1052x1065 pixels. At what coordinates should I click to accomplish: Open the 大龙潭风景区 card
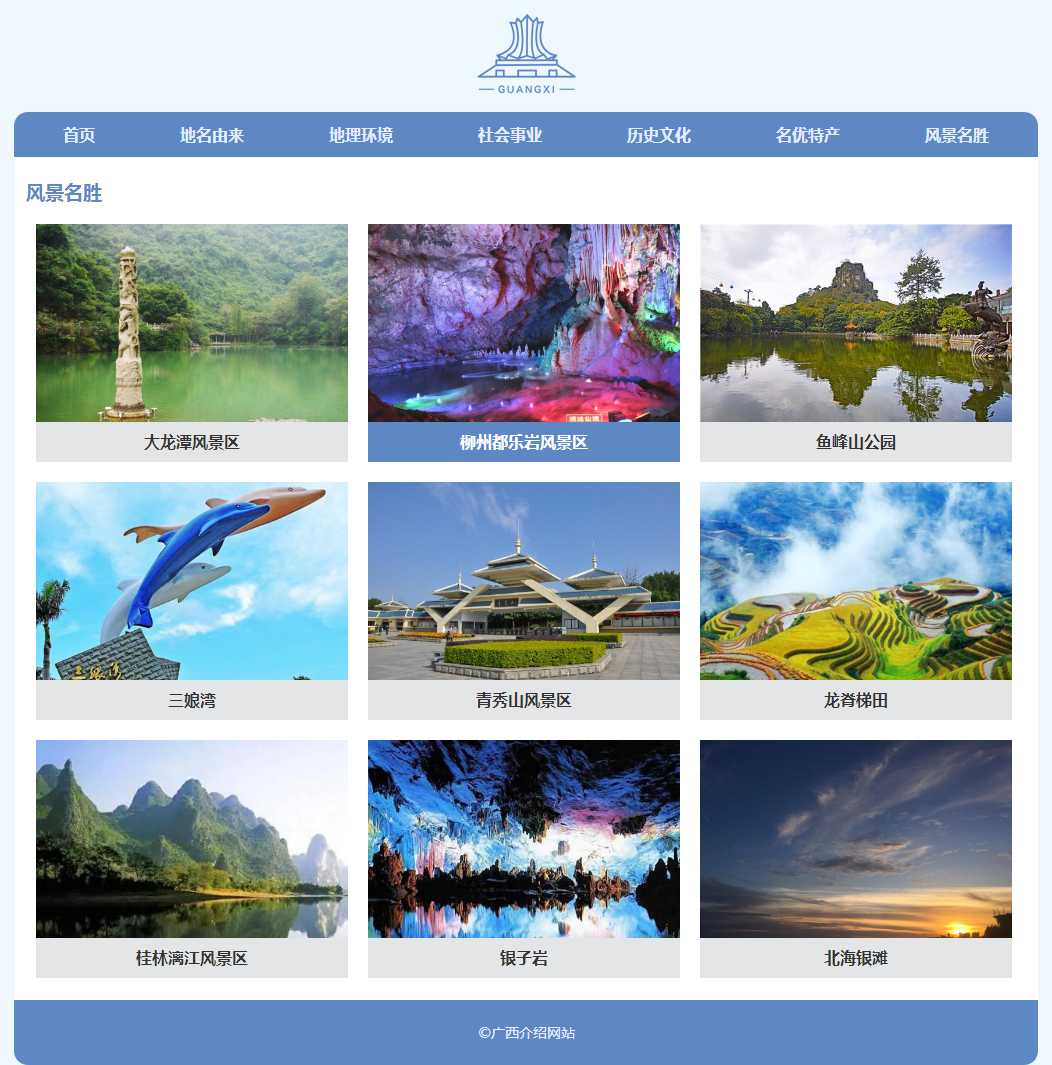192,342
